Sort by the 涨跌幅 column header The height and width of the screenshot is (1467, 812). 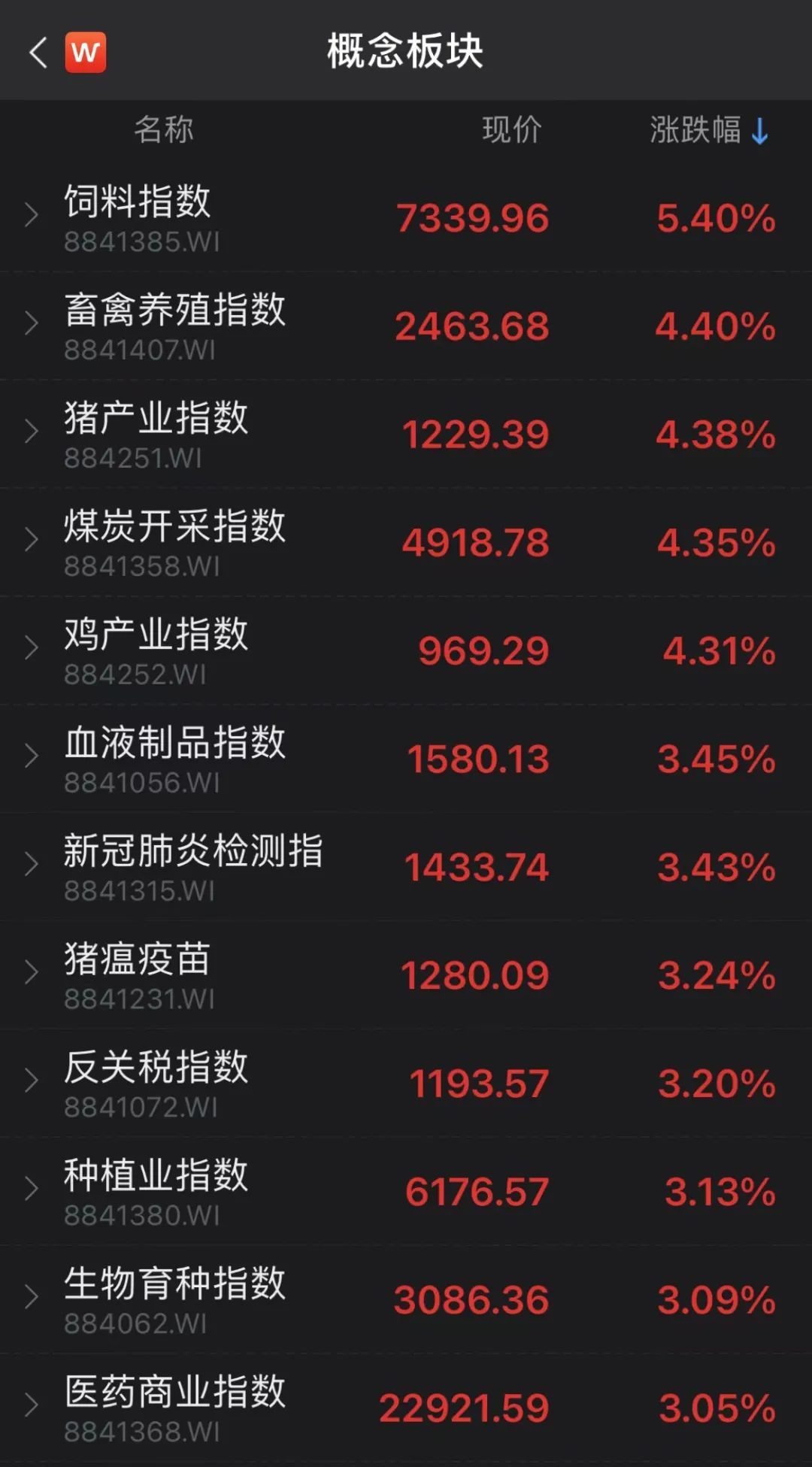[709, 130]
